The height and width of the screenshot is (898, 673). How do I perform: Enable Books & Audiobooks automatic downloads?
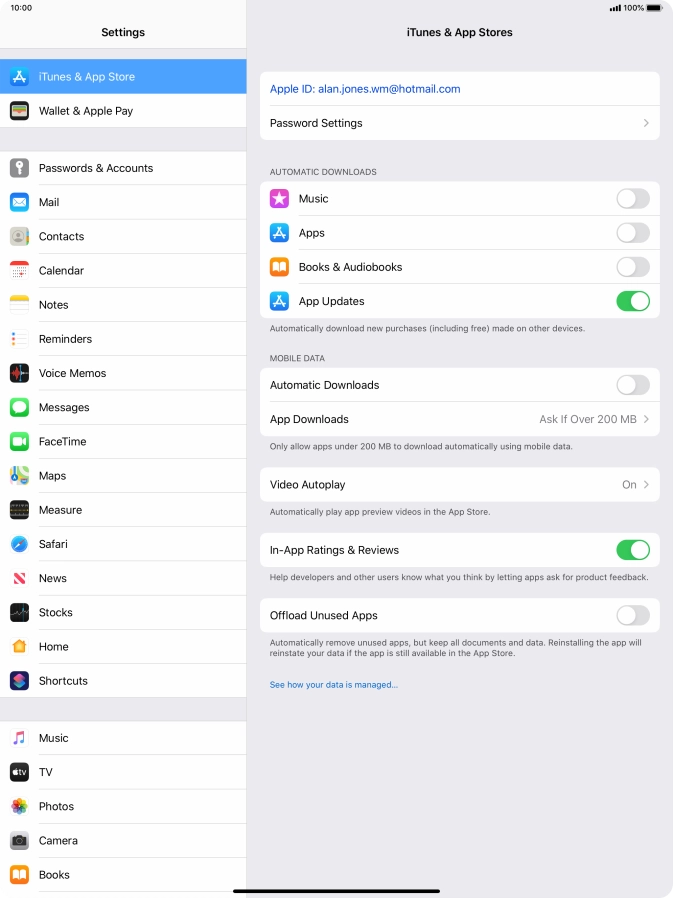pos(632,267)
